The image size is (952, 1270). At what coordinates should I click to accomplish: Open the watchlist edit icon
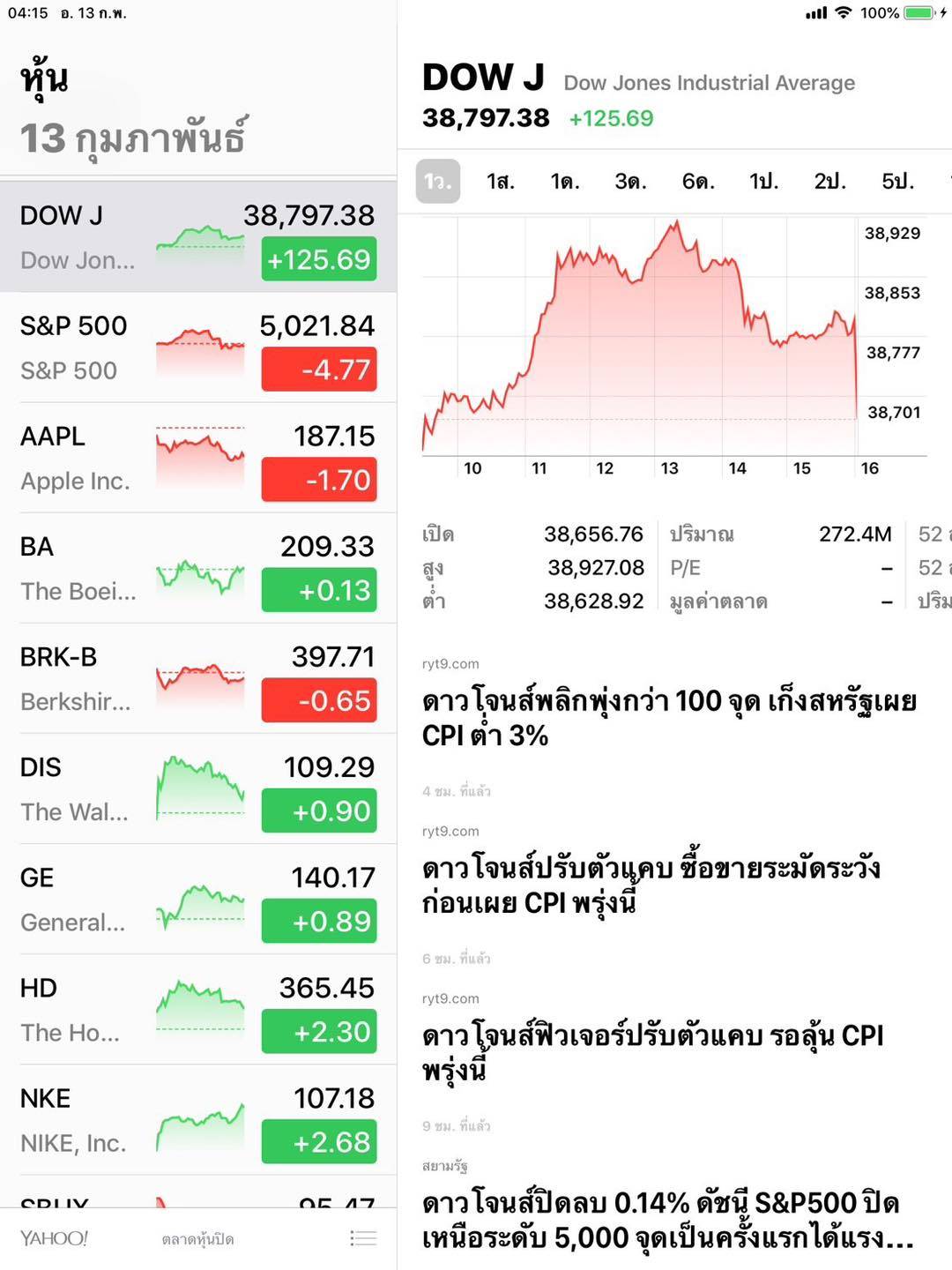tap(363, 1238)
